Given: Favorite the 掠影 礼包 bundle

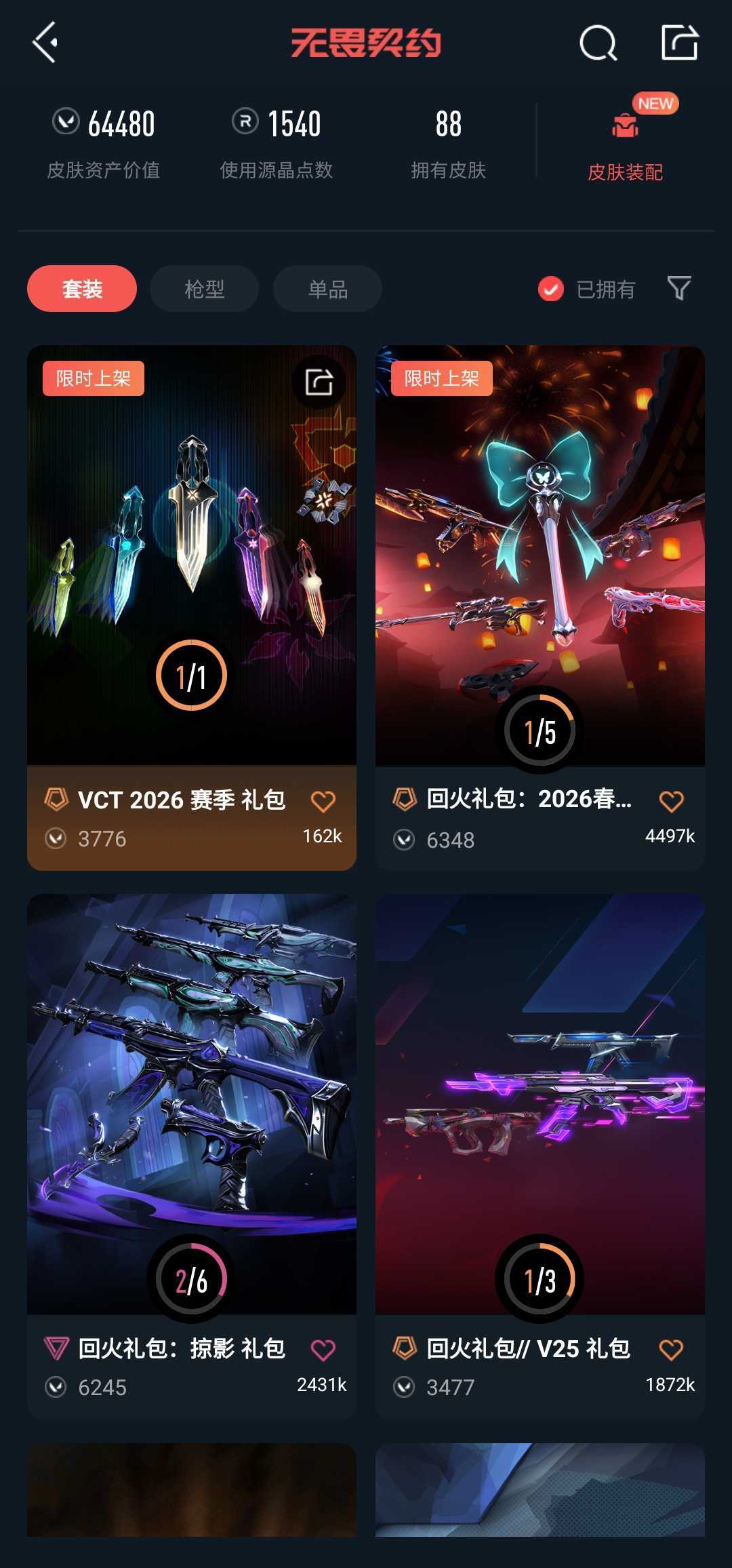Looking at the screenshot, I should [x=323, y=1350].
